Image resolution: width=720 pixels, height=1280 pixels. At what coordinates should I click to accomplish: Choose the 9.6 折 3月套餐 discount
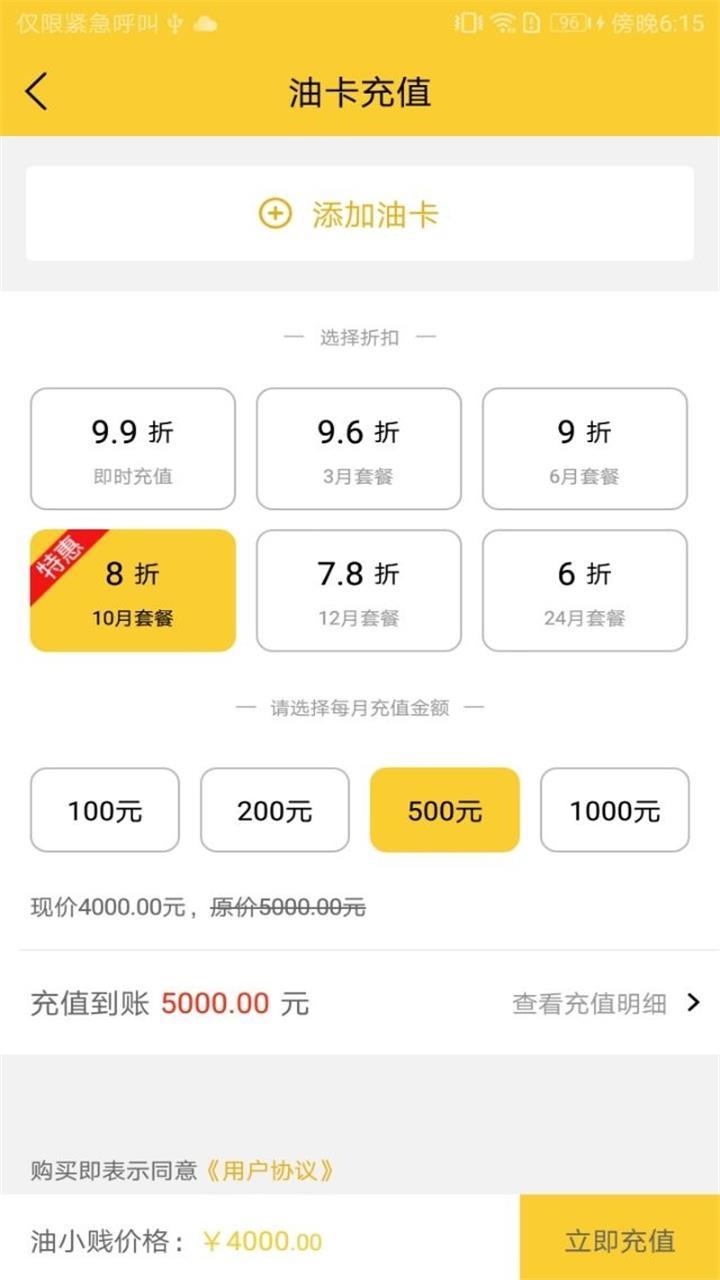pyautogui.click(x=359, y=449)
